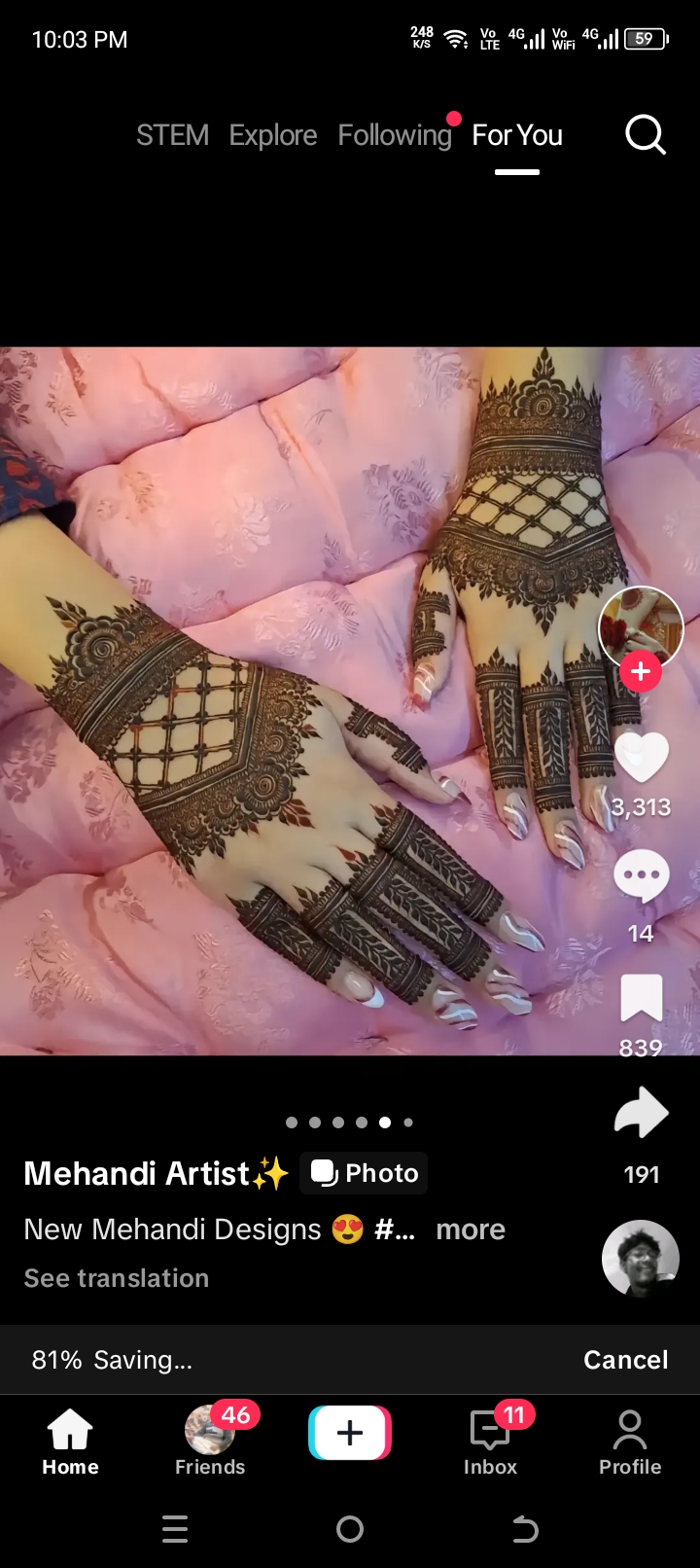The width and height of the screenshot is (700, 1568).
Task: Open the sound disc avatar
Action: tap(641, 1259)
